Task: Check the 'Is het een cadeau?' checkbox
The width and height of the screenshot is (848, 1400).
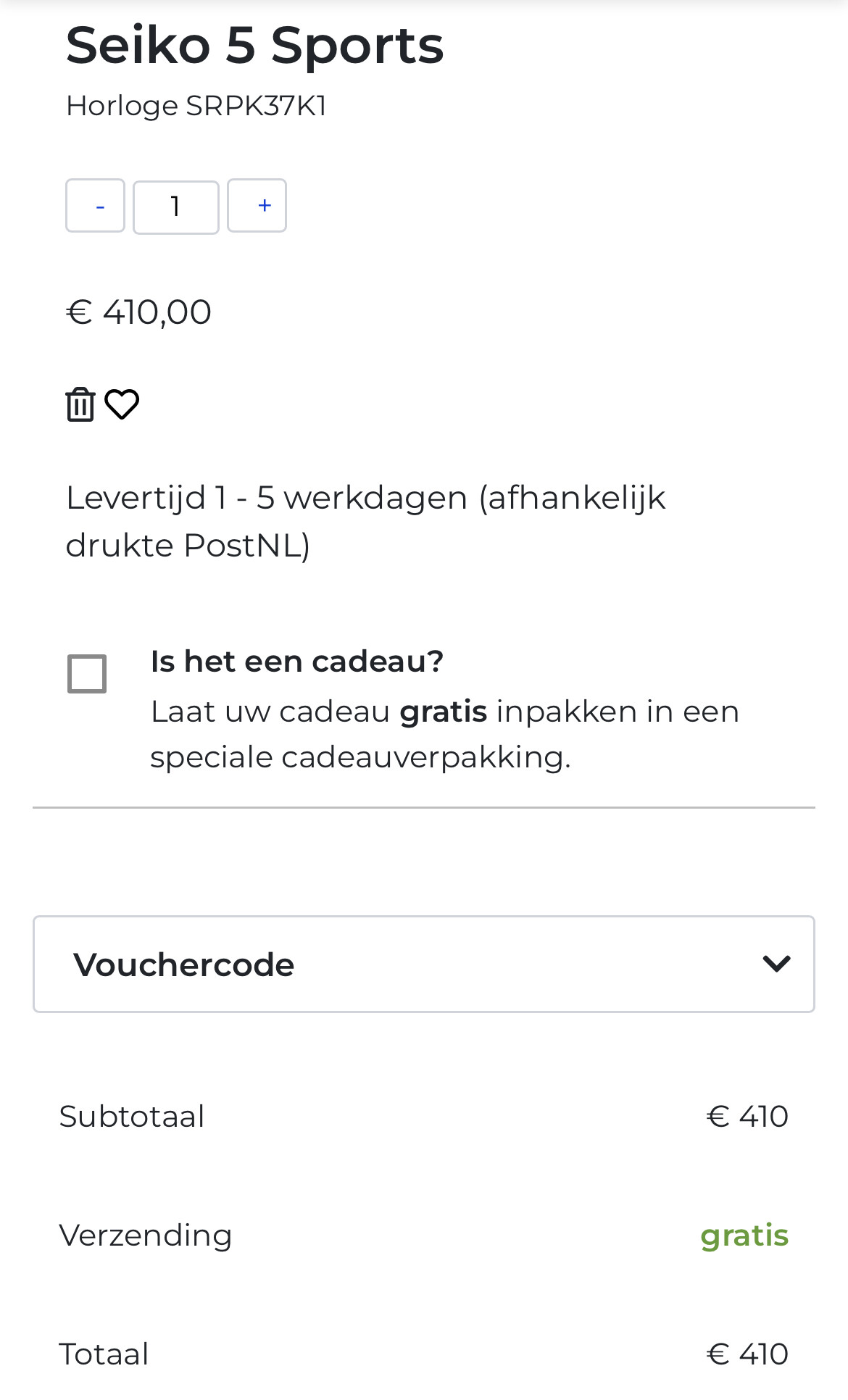Action: tap(87, 674)
